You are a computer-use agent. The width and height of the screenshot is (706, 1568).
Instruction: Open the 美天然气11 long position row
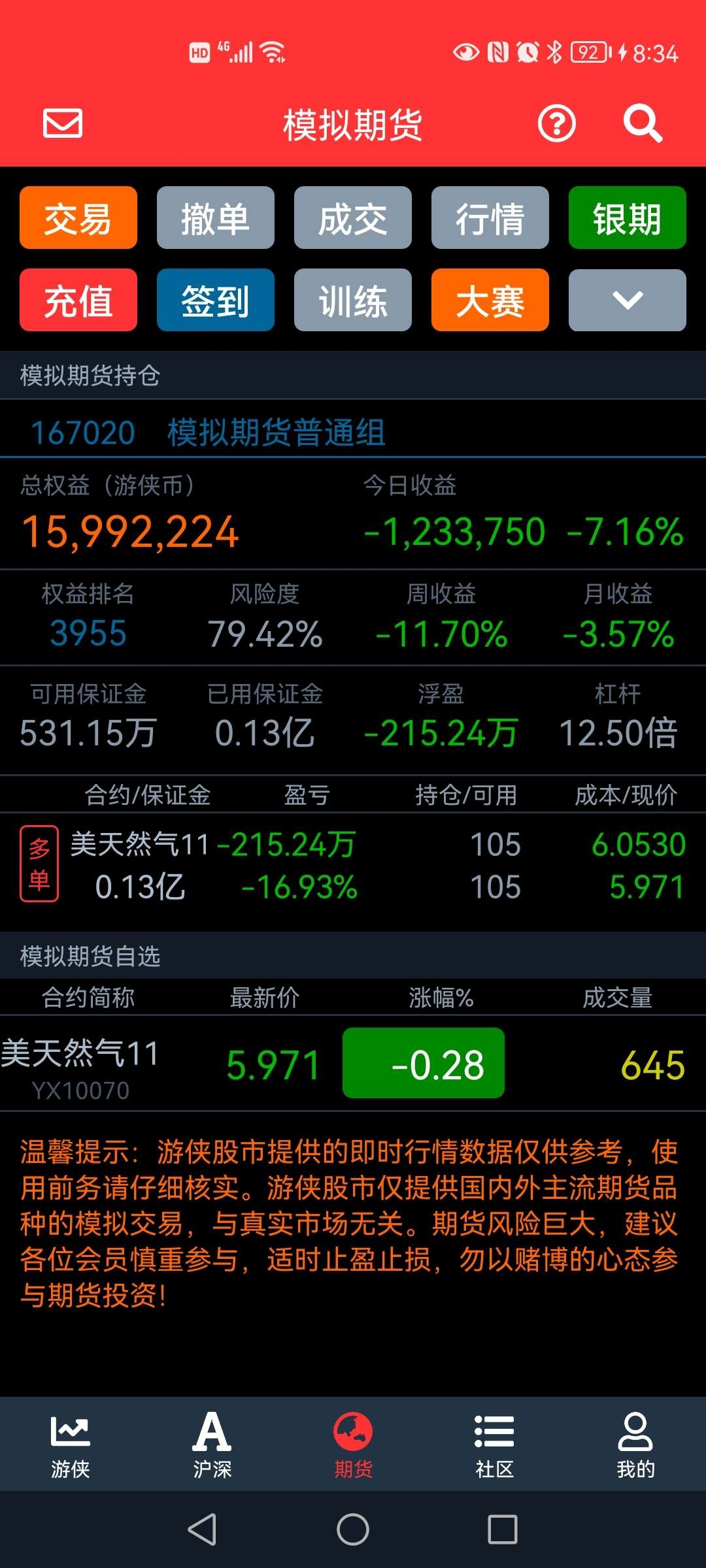[x=353, y=865]
